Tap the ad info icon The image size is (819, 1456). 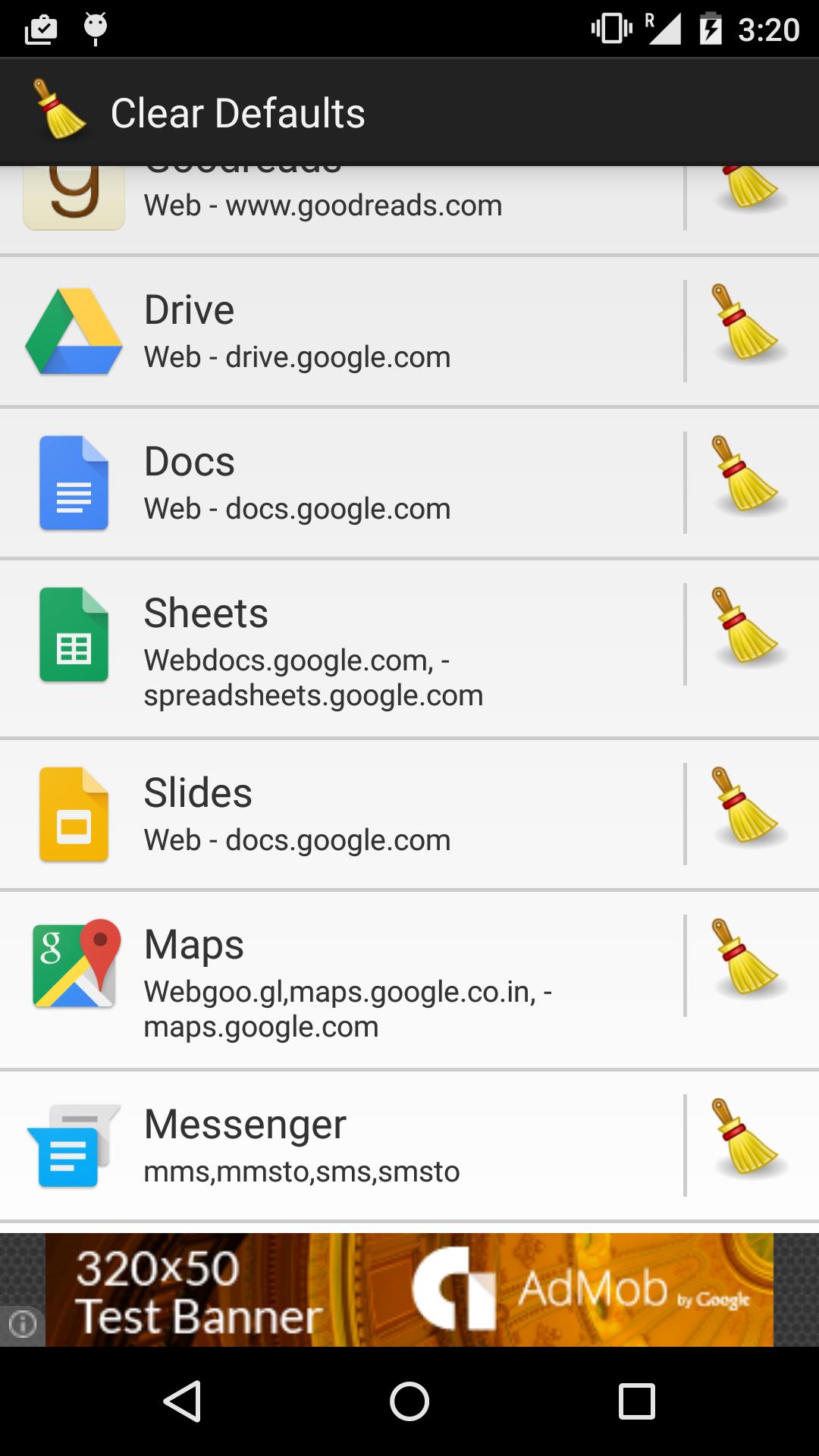point(22,1325)
